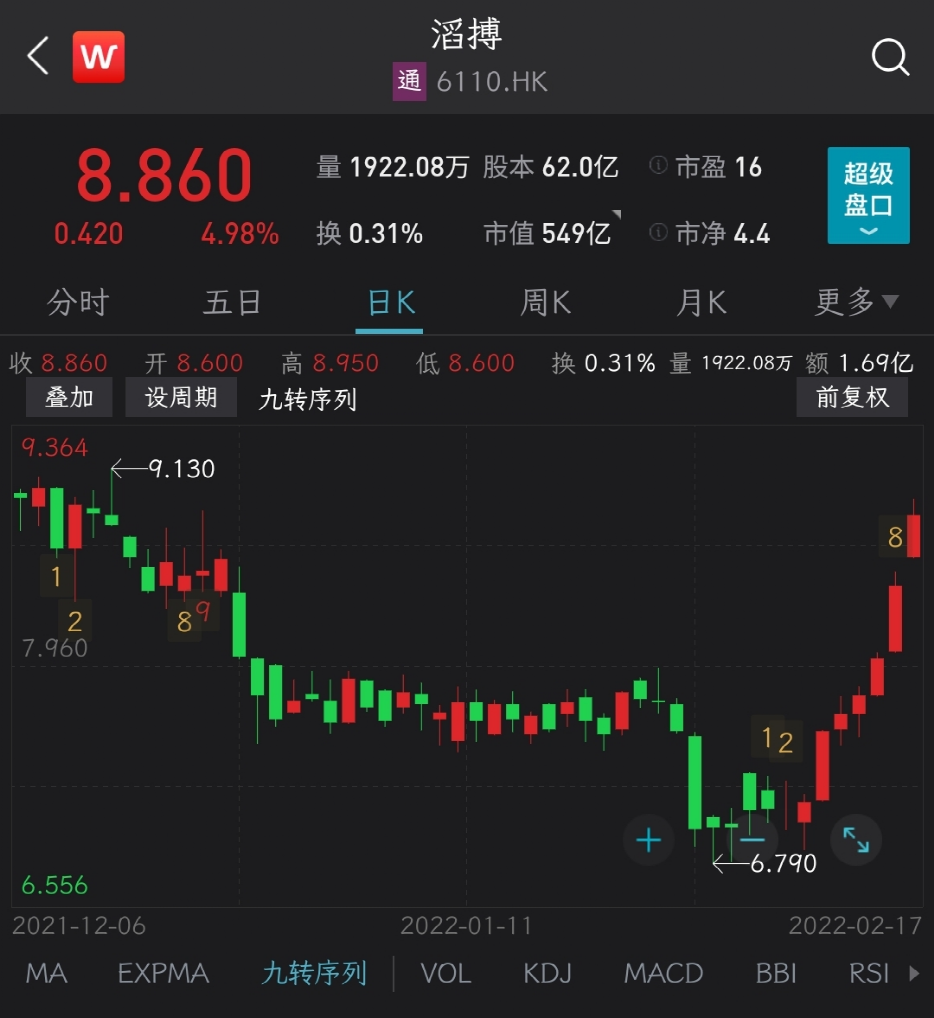Tap the back arrow at top left
The height and width of the screenshot is (1018, 934).
tap(36, 57)
